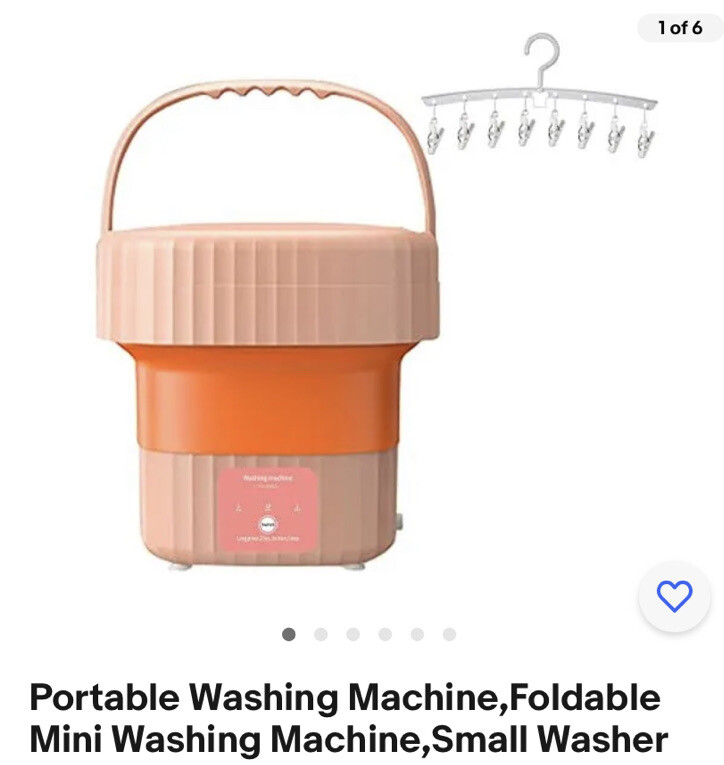
Task: Switch to the next gallery page
Action: pos(320,633)
